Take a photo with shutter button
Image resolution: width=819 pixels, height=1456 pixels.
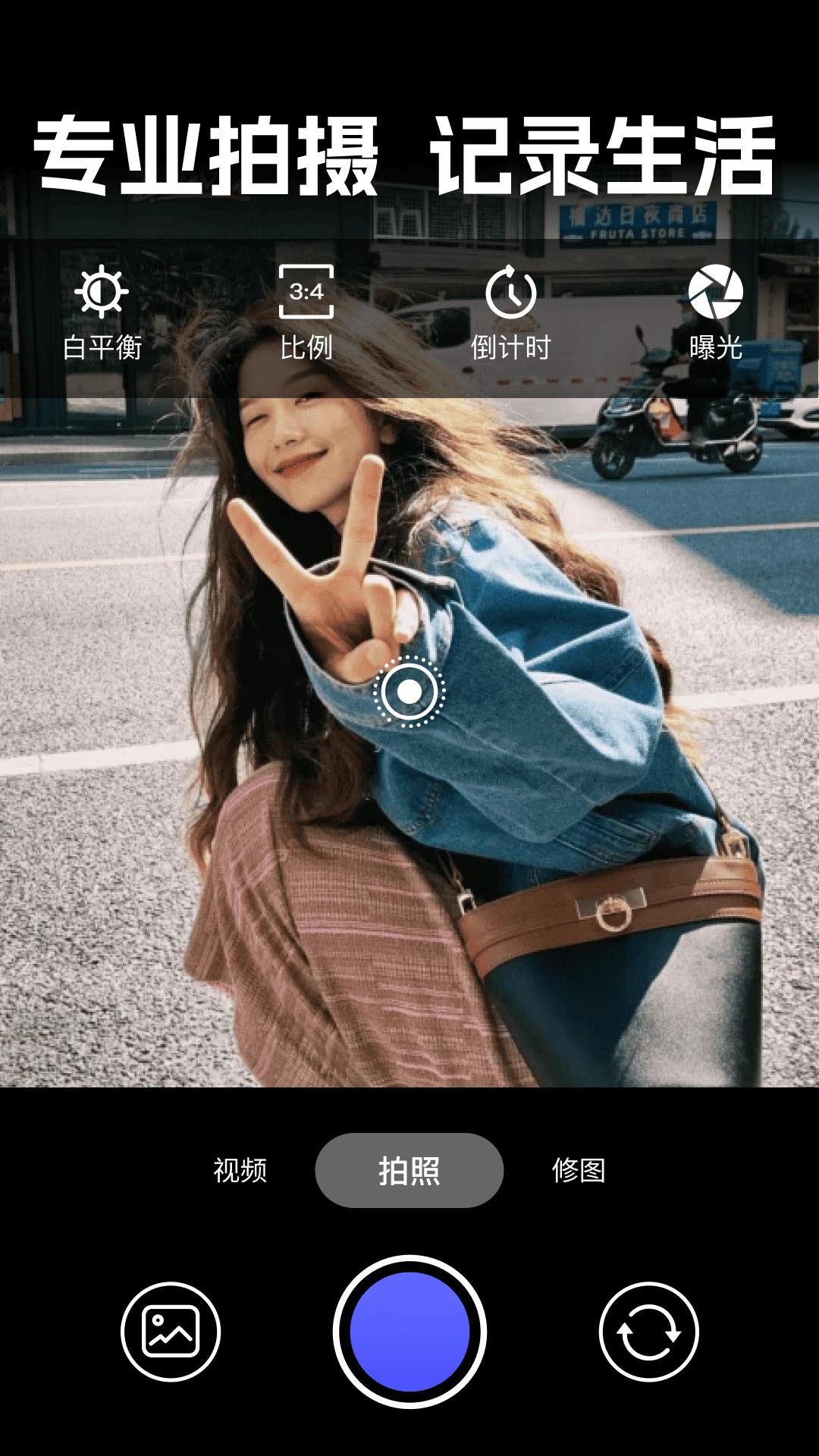[409, 1332]
